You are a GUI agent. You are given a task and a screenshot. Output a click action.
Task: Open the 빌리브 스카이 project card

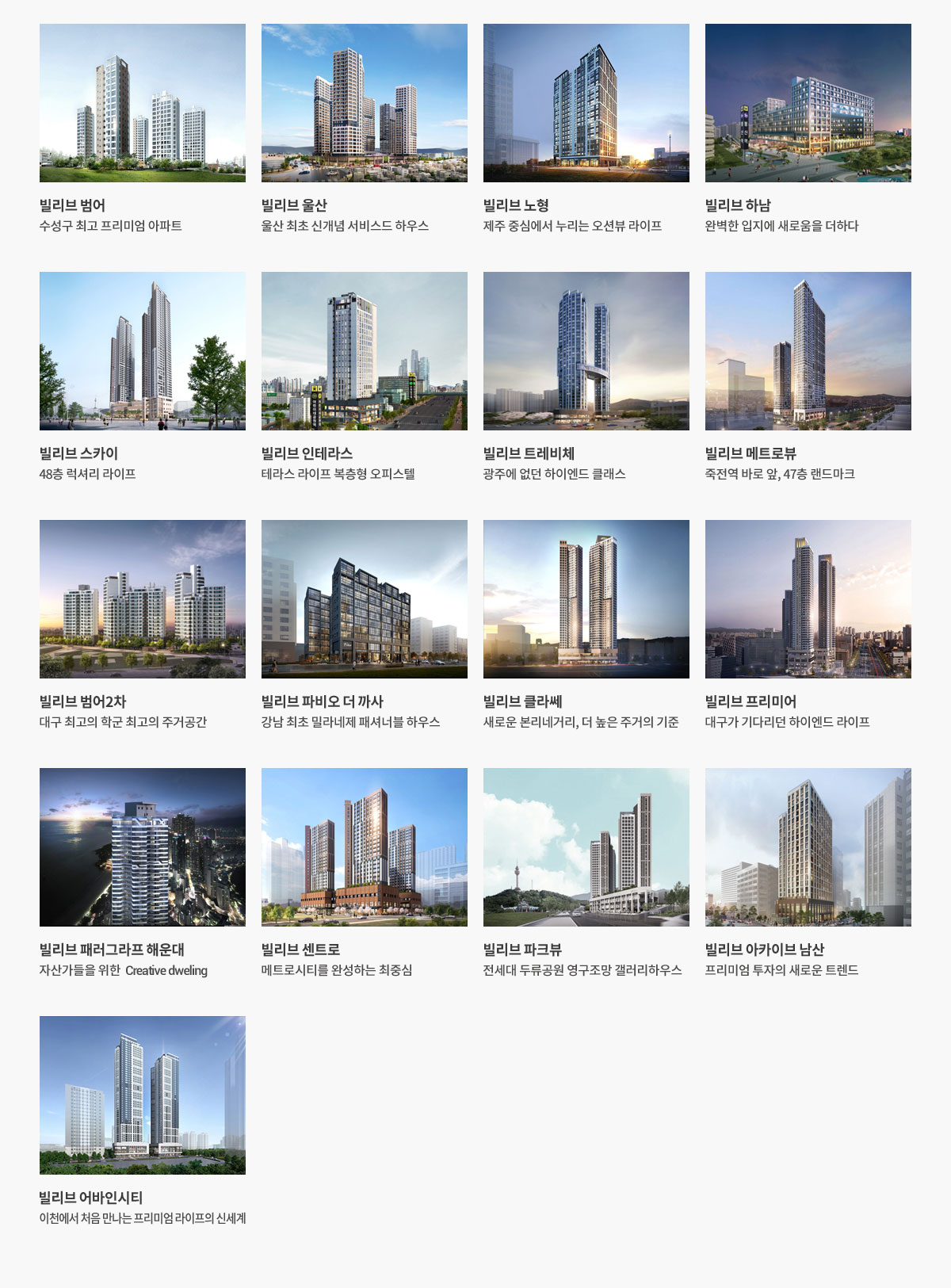pyautogui.click(x=143, y=351)
